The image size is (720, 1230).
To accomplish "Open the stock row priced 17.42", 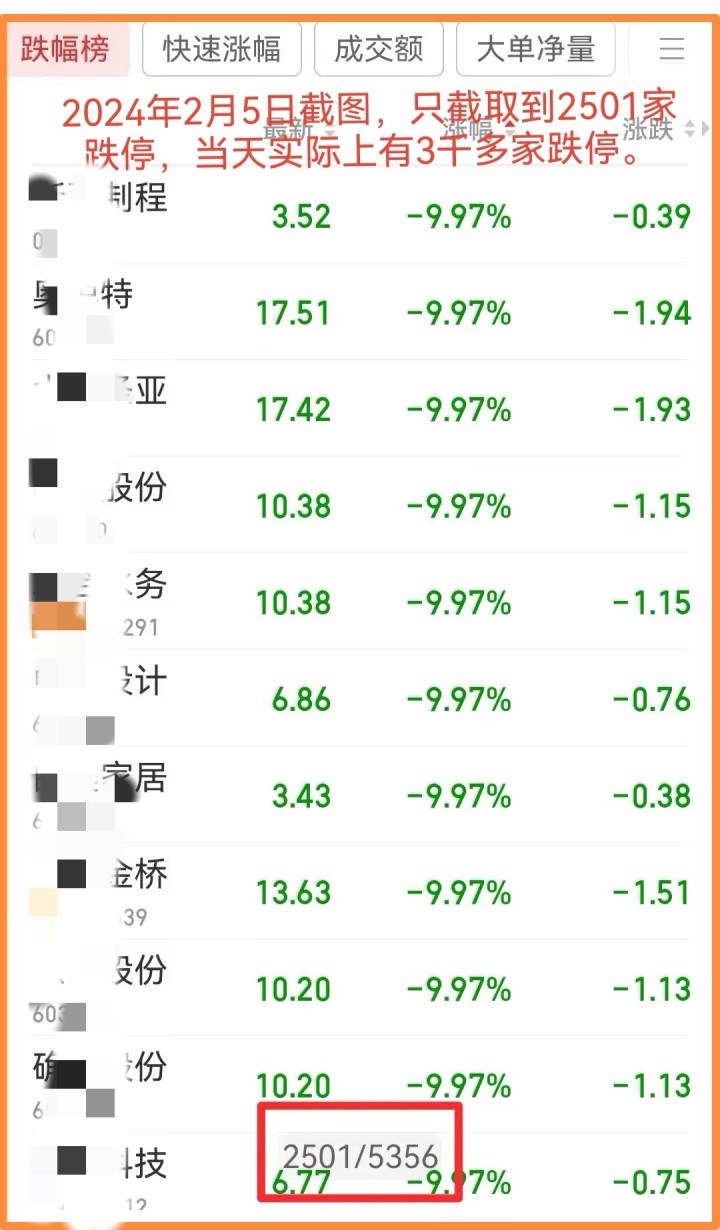I will click(x=360, y=408).
